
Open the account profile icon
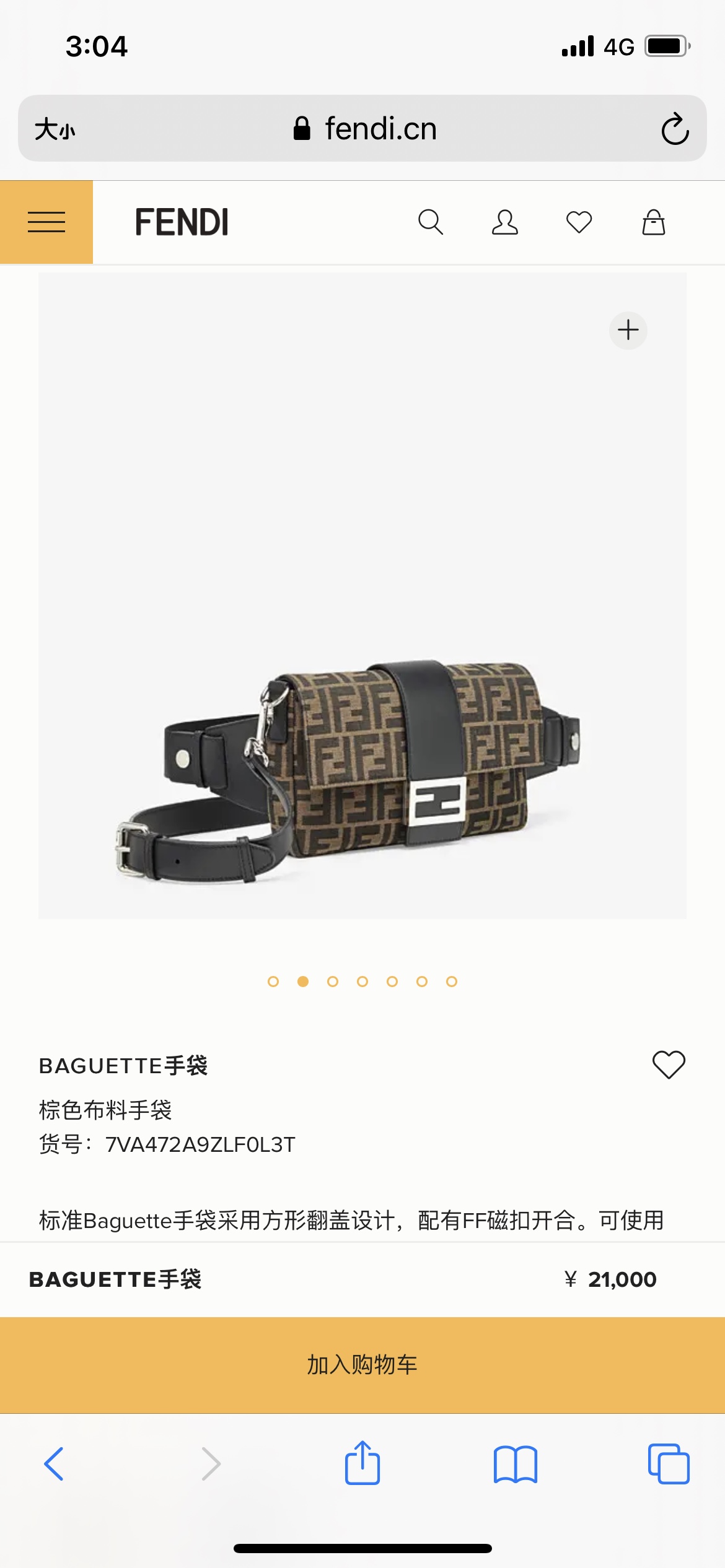[505, 222]
